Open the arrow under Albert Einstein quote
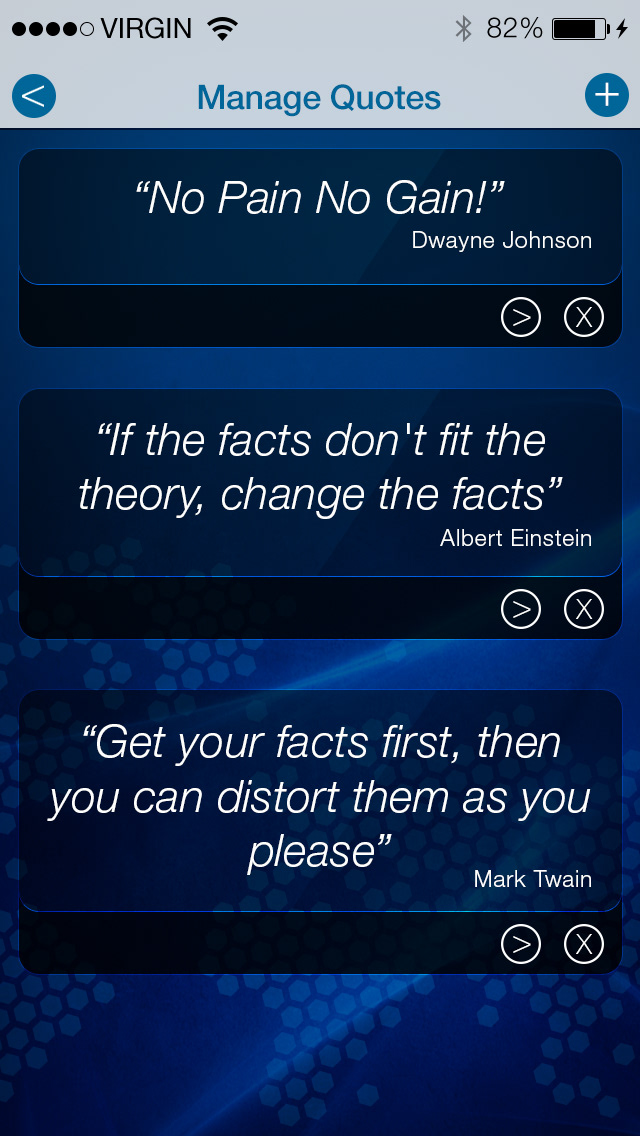The width and height of the screenshot is (640, 1136). (520, 609)
